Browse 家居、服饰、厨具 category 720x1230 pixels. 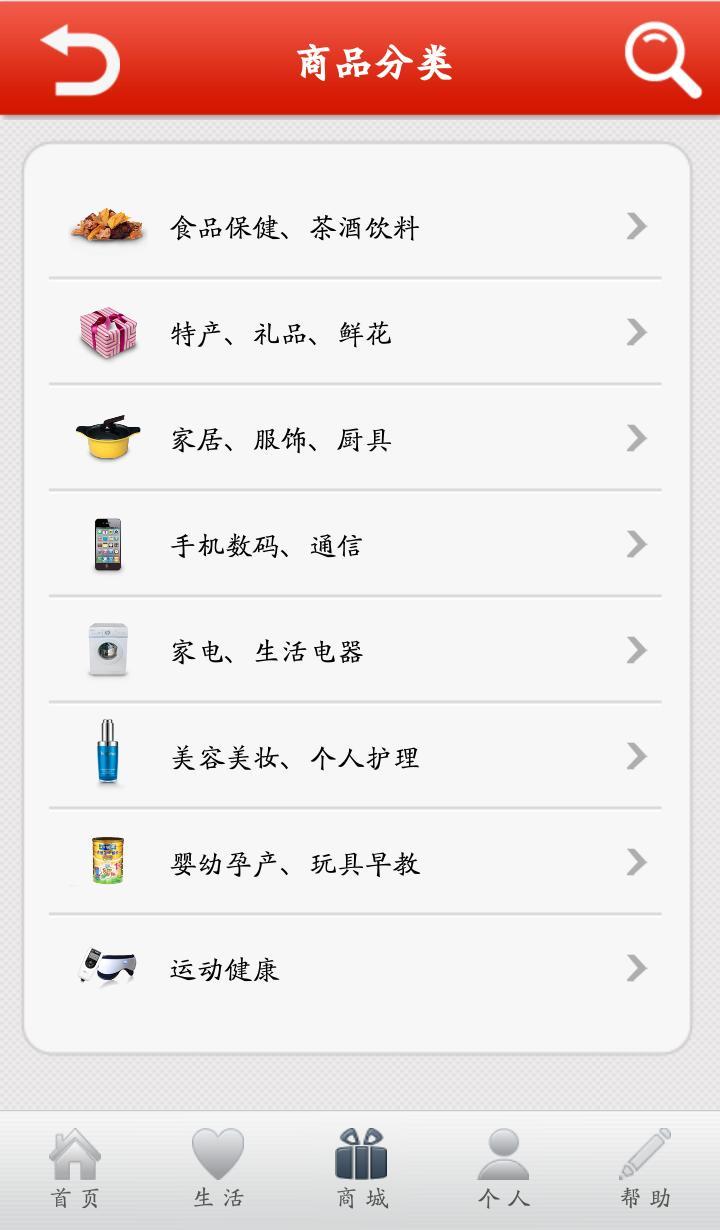tap(355, 439)
